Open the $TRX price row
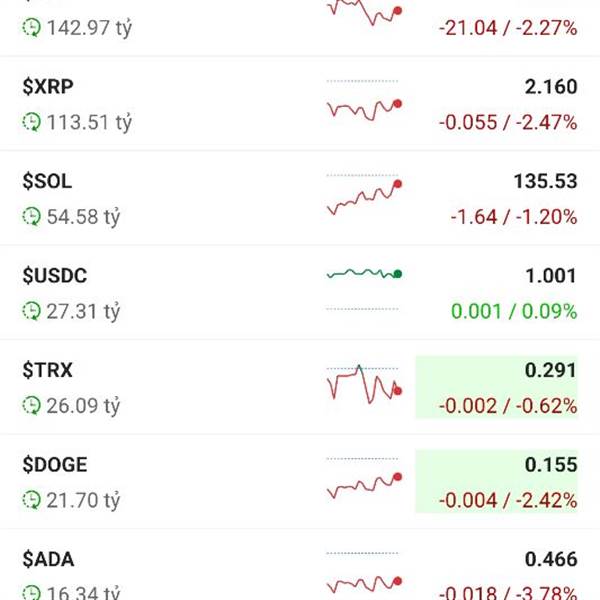Screen dimensions: 600x600 coord(300,387)
